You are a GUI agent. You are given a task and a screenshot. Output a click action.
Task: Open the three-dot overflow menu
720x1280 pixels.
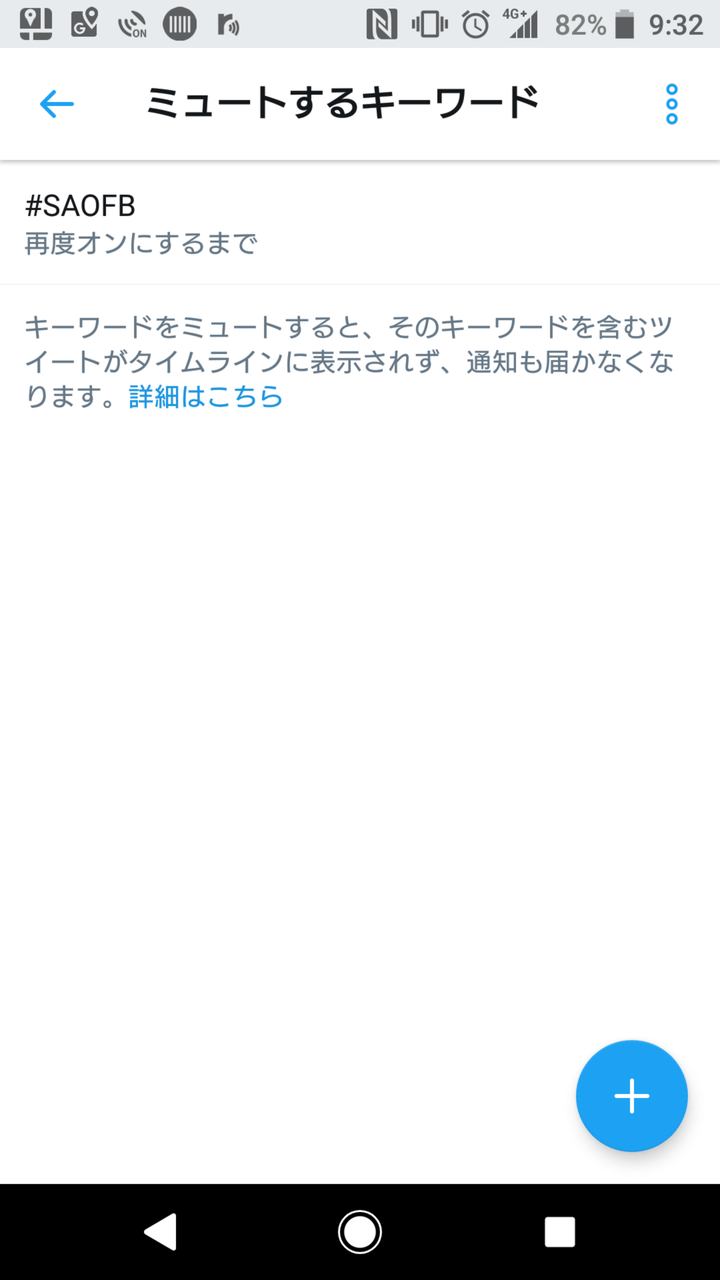point(672,104)
